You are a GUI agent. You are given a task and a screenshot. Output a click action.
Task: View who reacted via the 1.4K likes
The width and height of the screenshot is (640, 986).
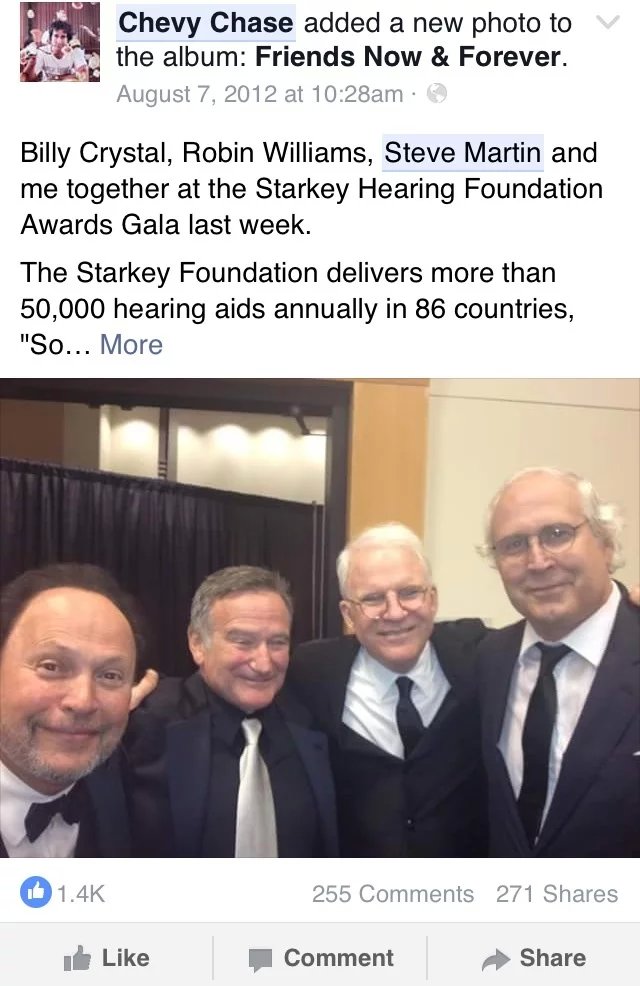point(64,893)
